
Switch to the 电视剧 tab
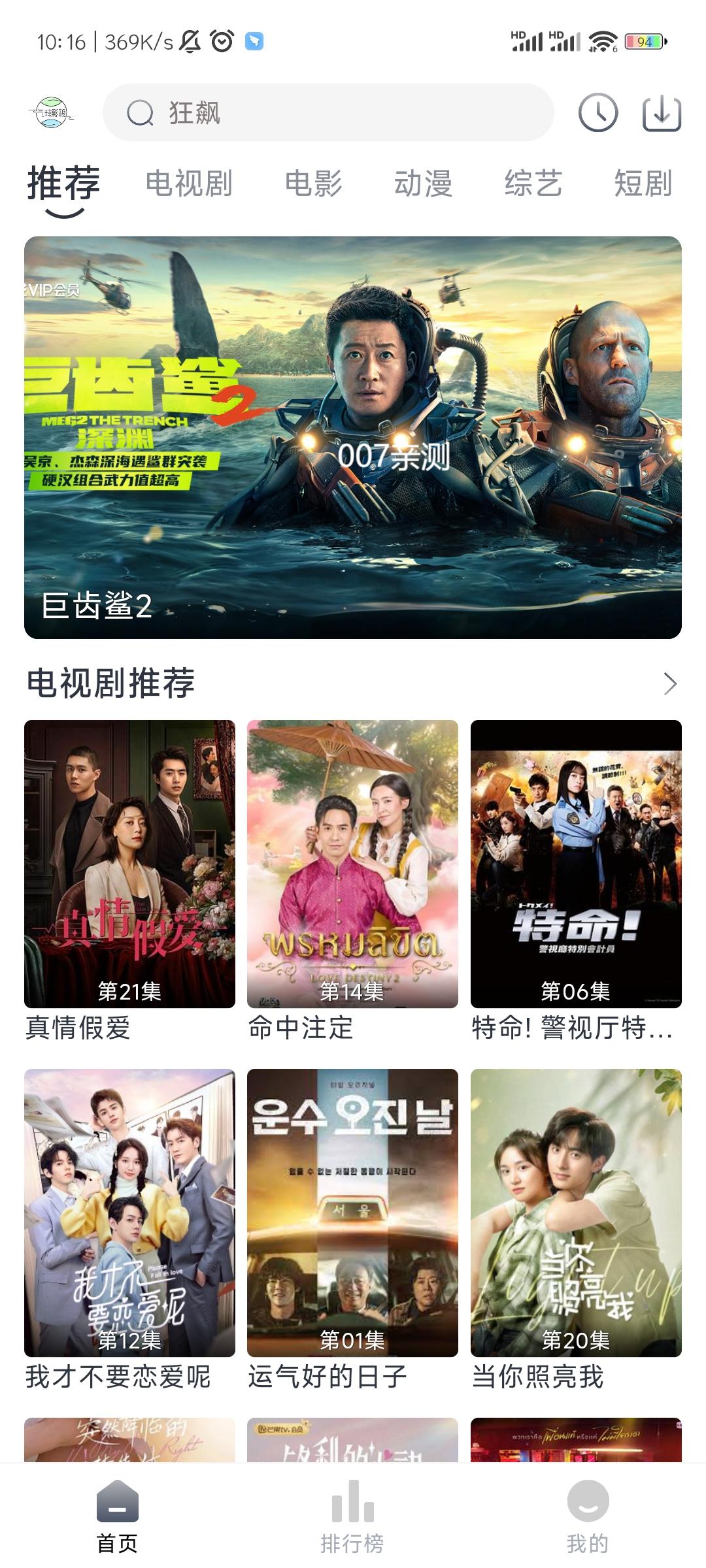click(189, 184)
